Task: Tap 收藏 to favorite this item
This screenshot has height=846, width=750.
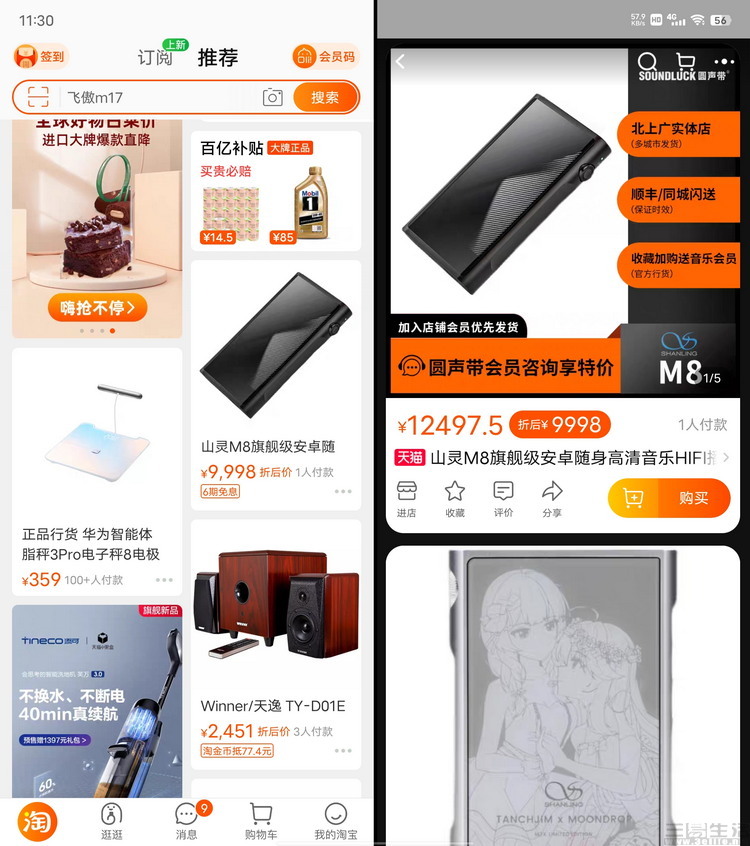Action: point(455,498)
